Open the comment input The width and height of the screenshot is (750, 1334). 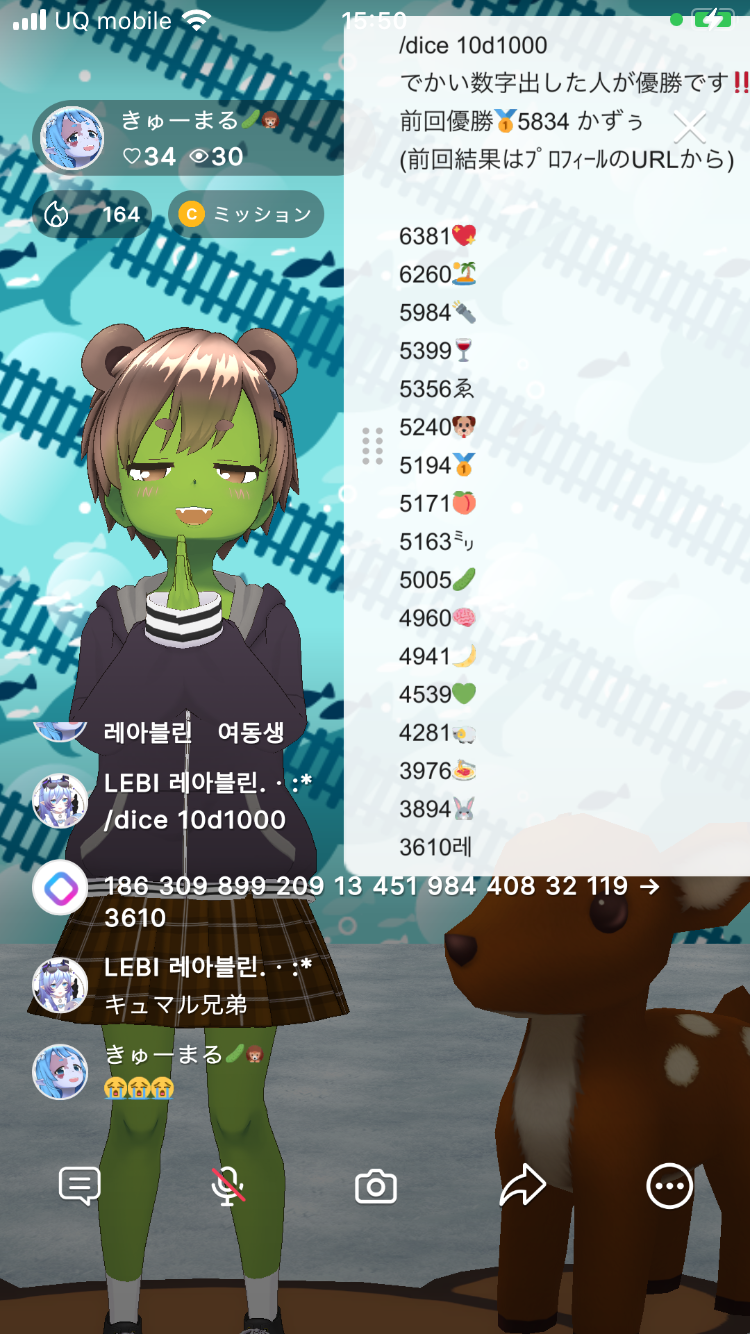point(80,1186)
